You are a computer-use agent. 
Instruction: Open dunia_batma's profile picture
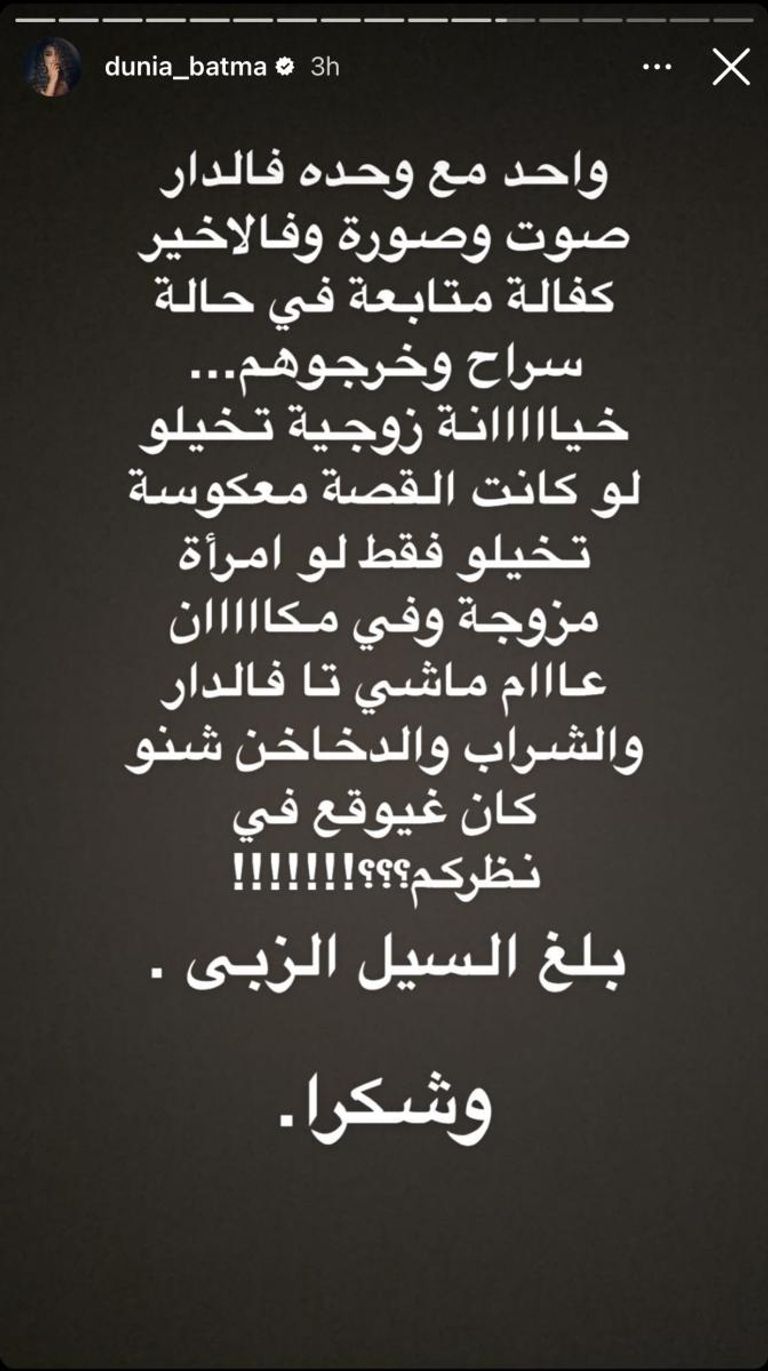point(53,67)
